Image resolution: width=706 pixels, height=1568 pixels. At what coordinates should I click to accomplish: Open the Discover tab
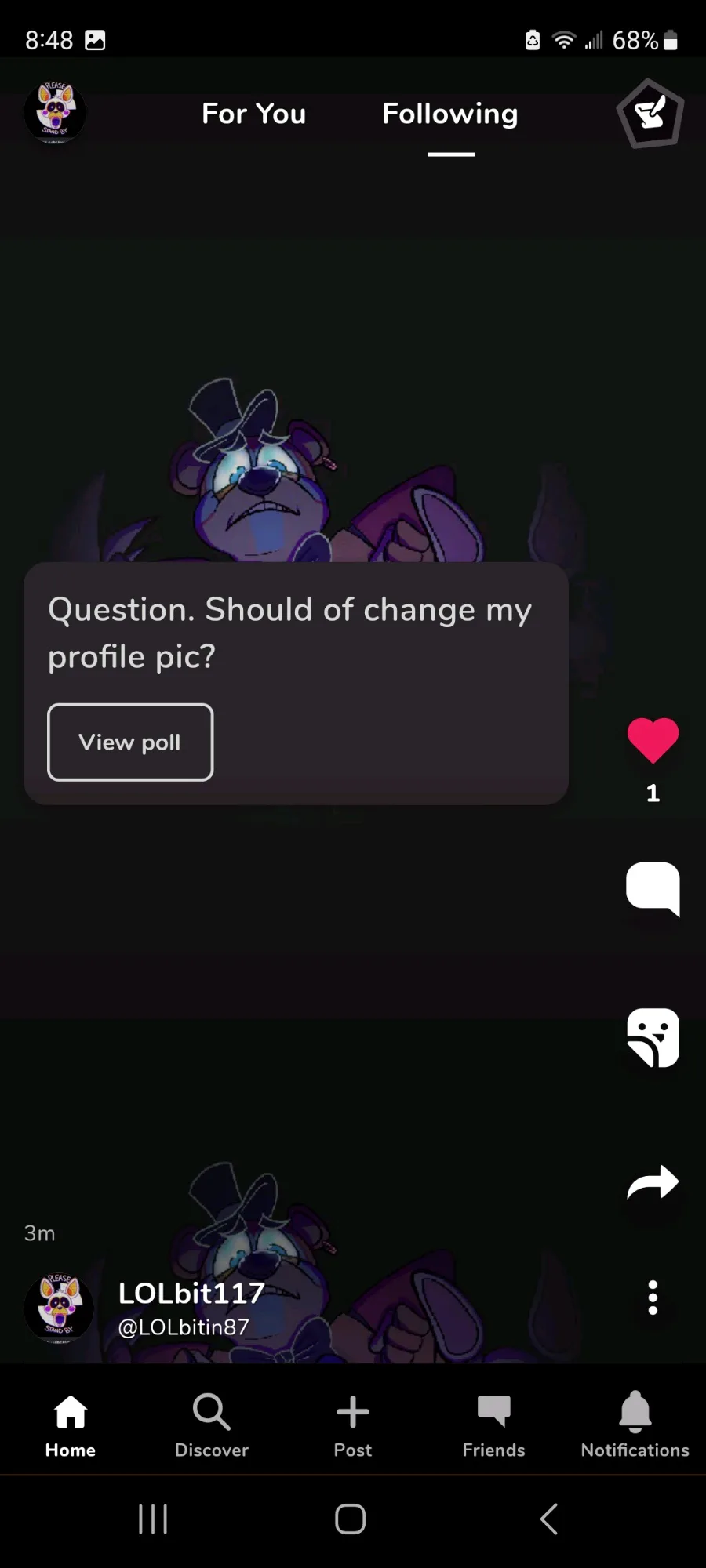point(212,1425)
